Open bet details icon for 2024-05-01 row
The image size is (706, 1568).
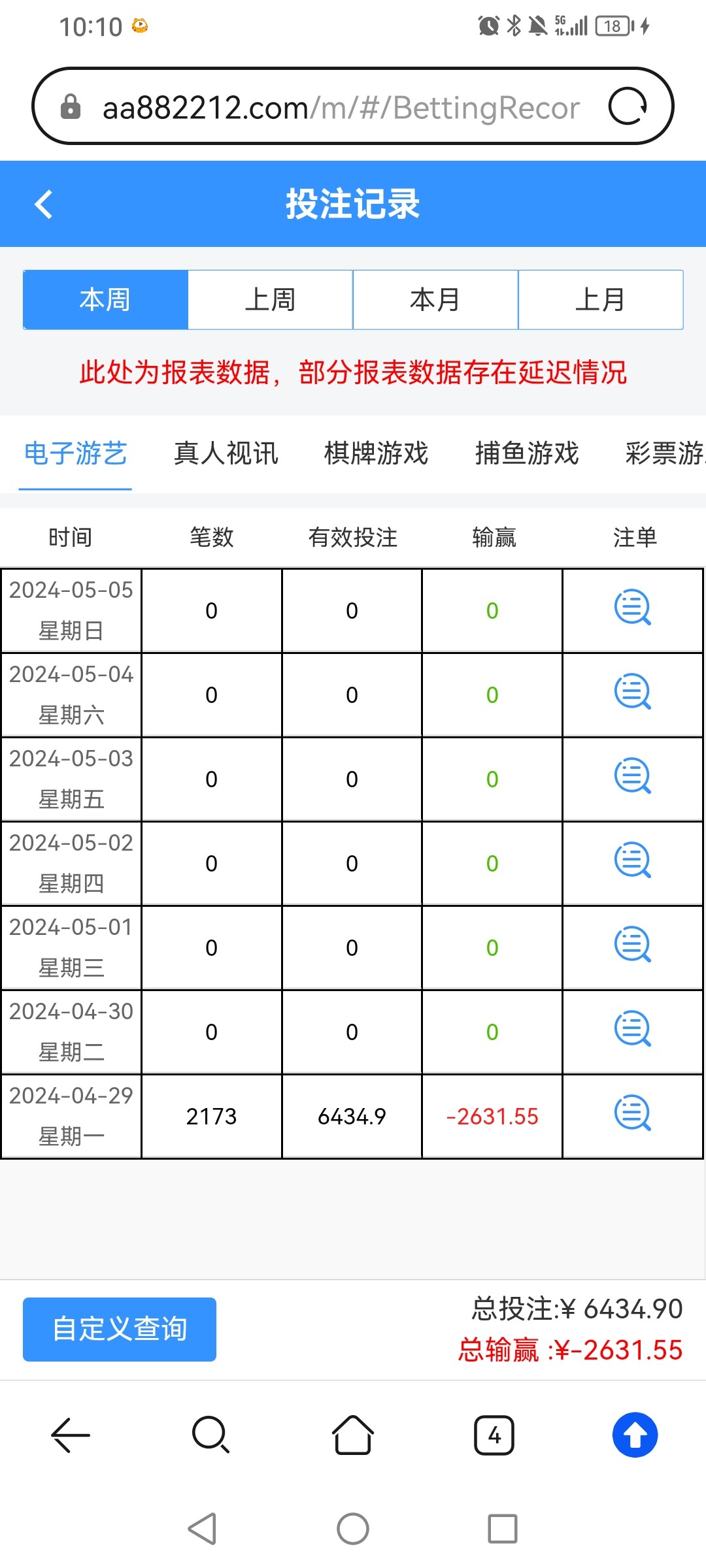[633, 947]
